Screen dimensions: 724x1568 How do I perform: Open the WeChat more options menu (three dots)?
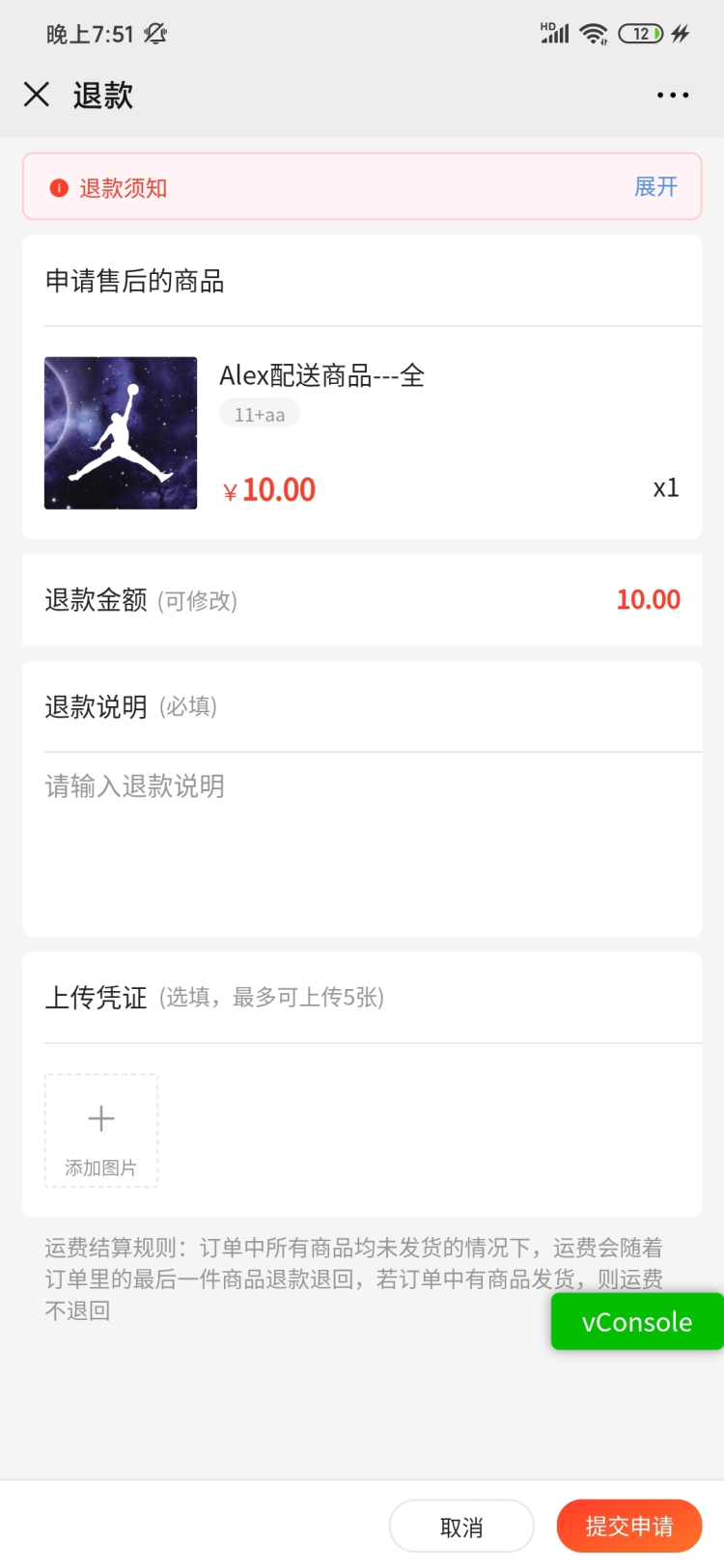671,94
